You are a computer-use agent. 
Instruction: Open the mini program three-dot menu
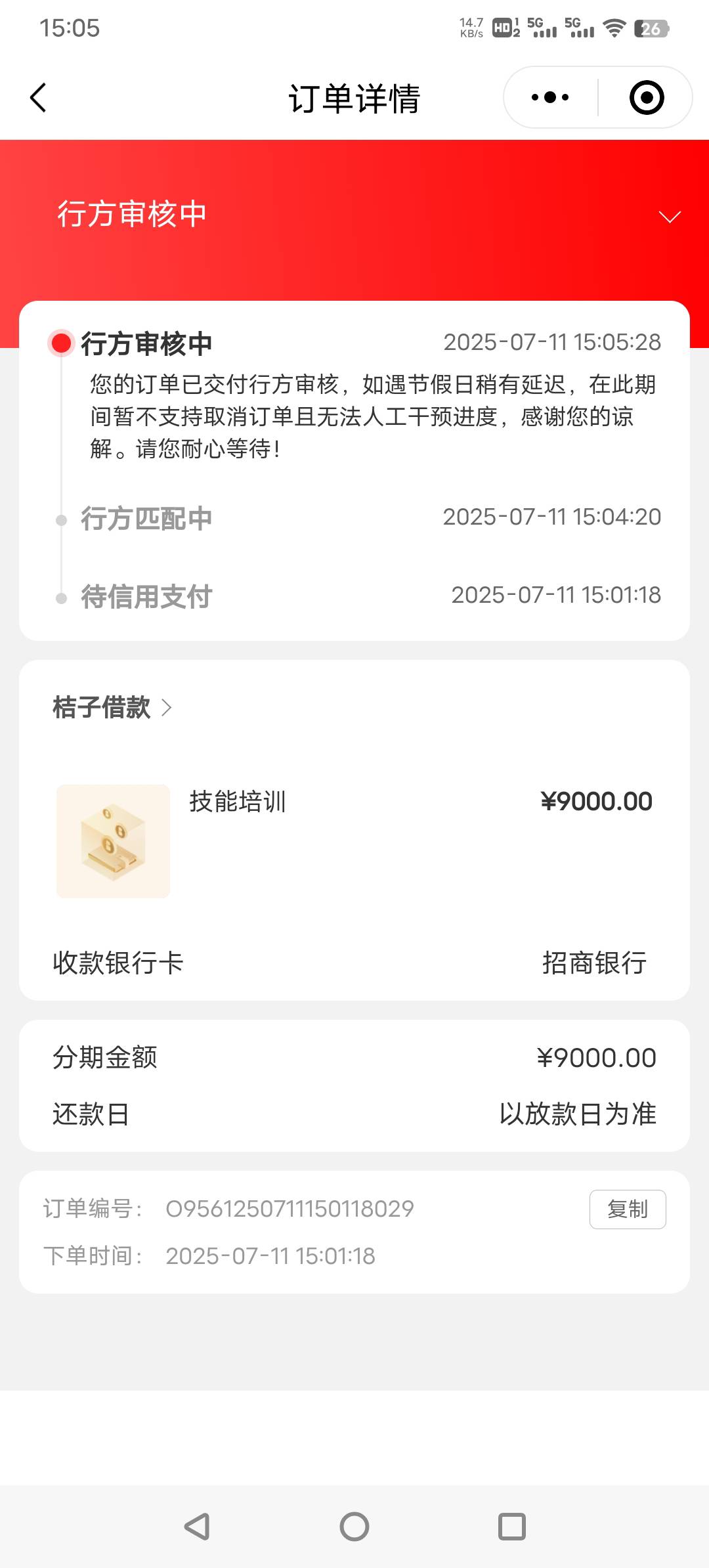coord(550,98)
